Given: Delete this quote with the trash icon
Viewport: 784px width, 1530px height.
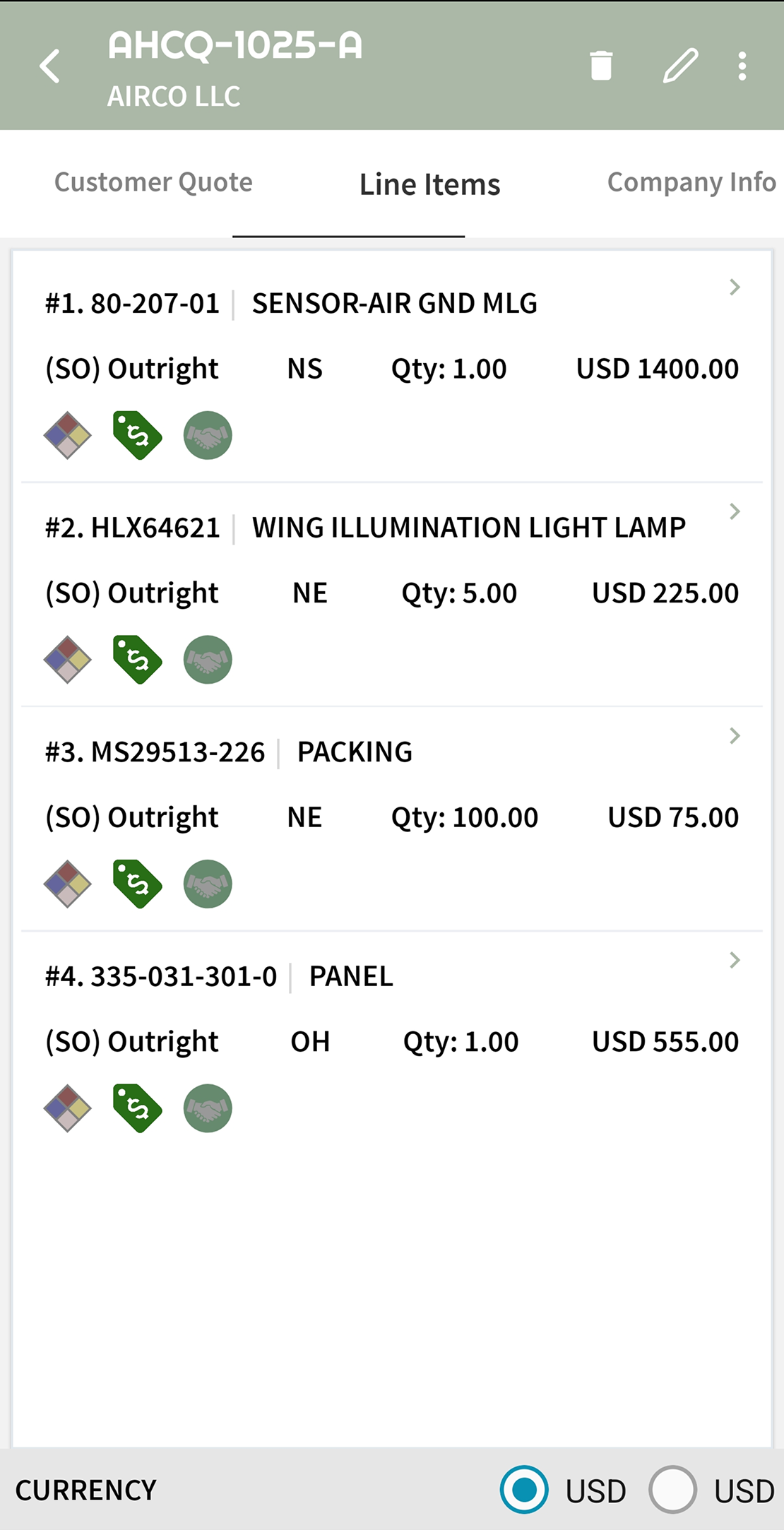Looking at the screenshot, I should 601,66.
